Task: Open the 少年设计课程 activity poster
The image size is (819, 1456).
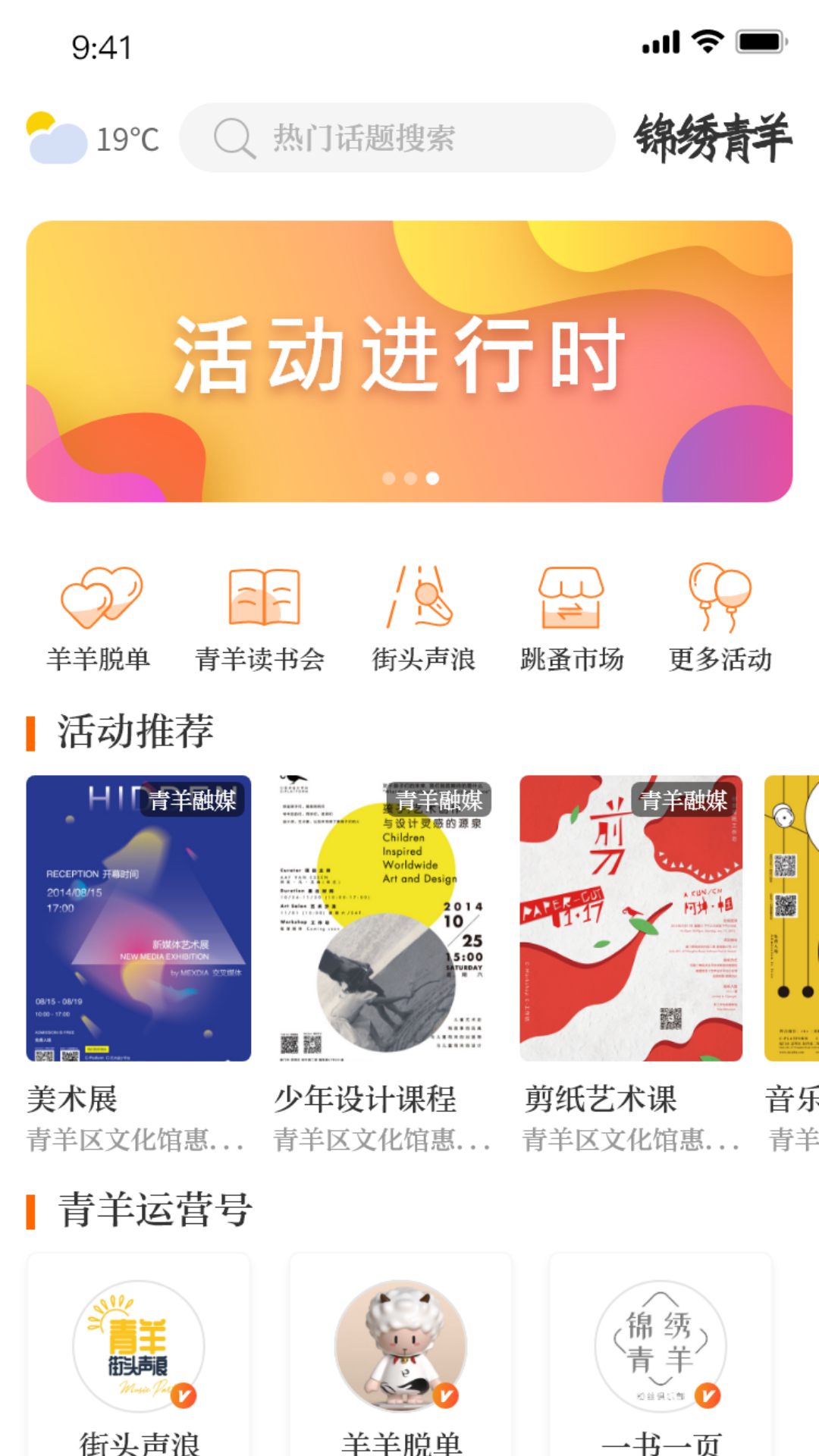Action: tap(383, 919)
